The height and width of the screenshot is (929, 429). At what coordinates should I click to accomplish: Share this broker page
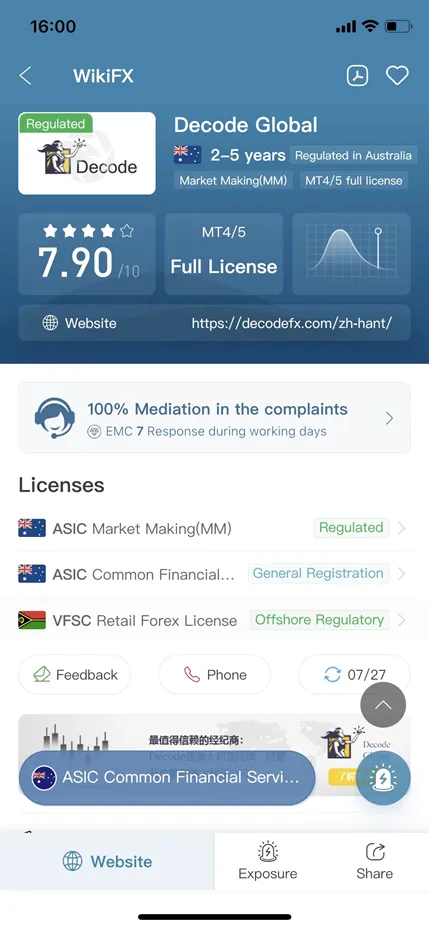[x=374, y=861]
